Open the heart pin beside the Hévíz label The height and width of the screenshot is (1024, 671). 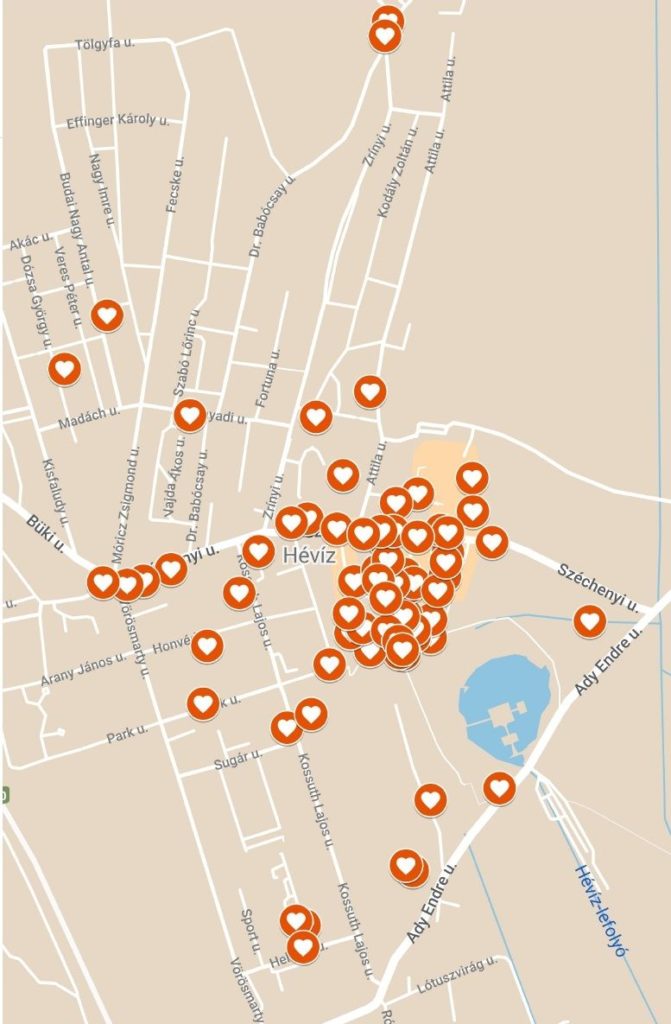[x=259, y=550]
